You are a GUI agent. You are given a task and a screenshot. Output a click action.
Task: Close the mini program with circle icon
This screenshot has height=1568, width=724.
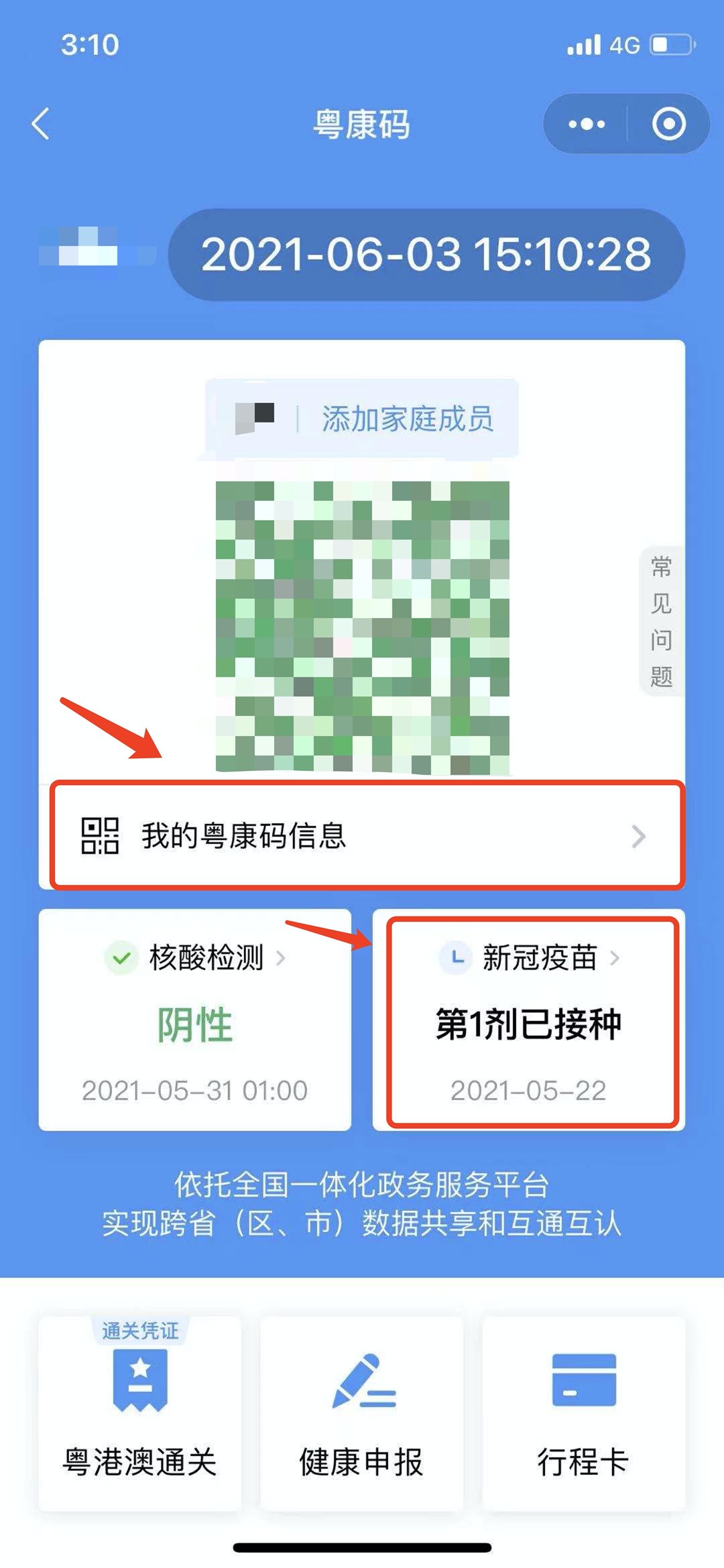[x=668, y=124]
